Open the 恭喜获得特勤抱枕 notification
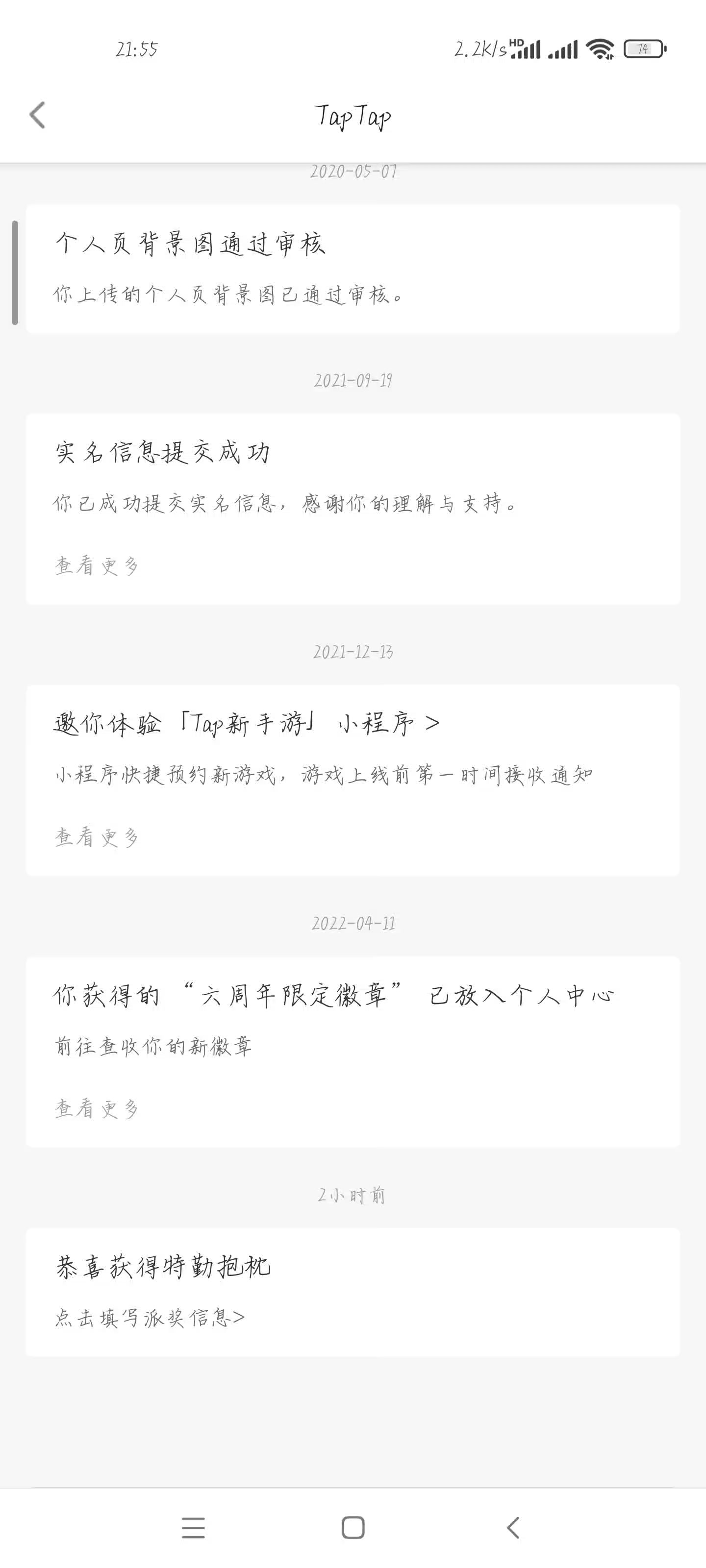This screenshot has width=706, height=1568. (x=353, y=1292)
